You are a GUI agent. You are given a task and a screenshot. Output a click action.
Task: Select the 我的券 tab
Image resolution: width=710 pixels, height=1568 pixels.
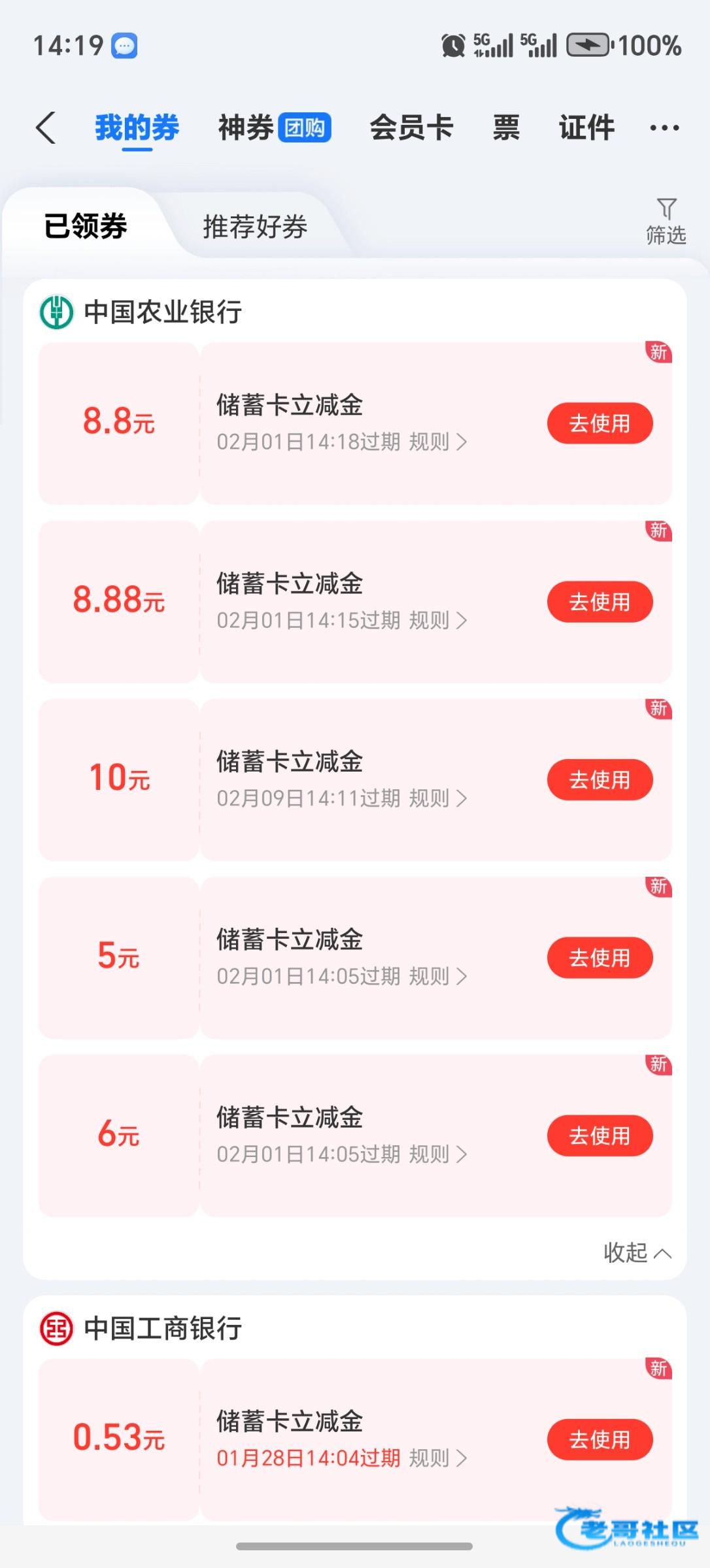coord(137,127)
